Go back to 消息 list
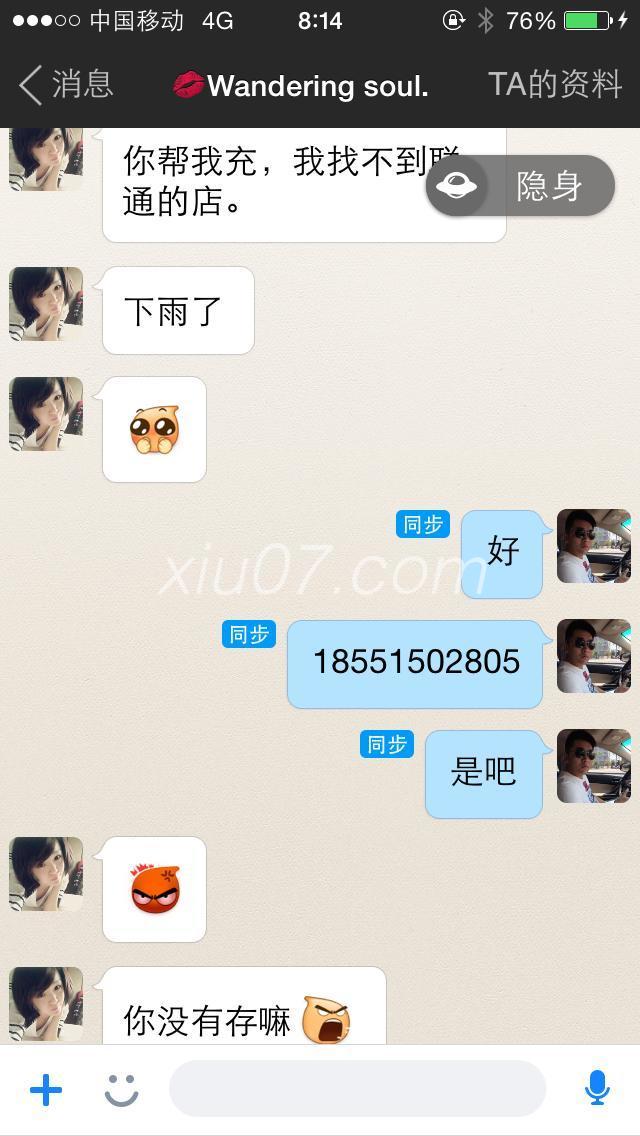 click(x=66, y=85)
